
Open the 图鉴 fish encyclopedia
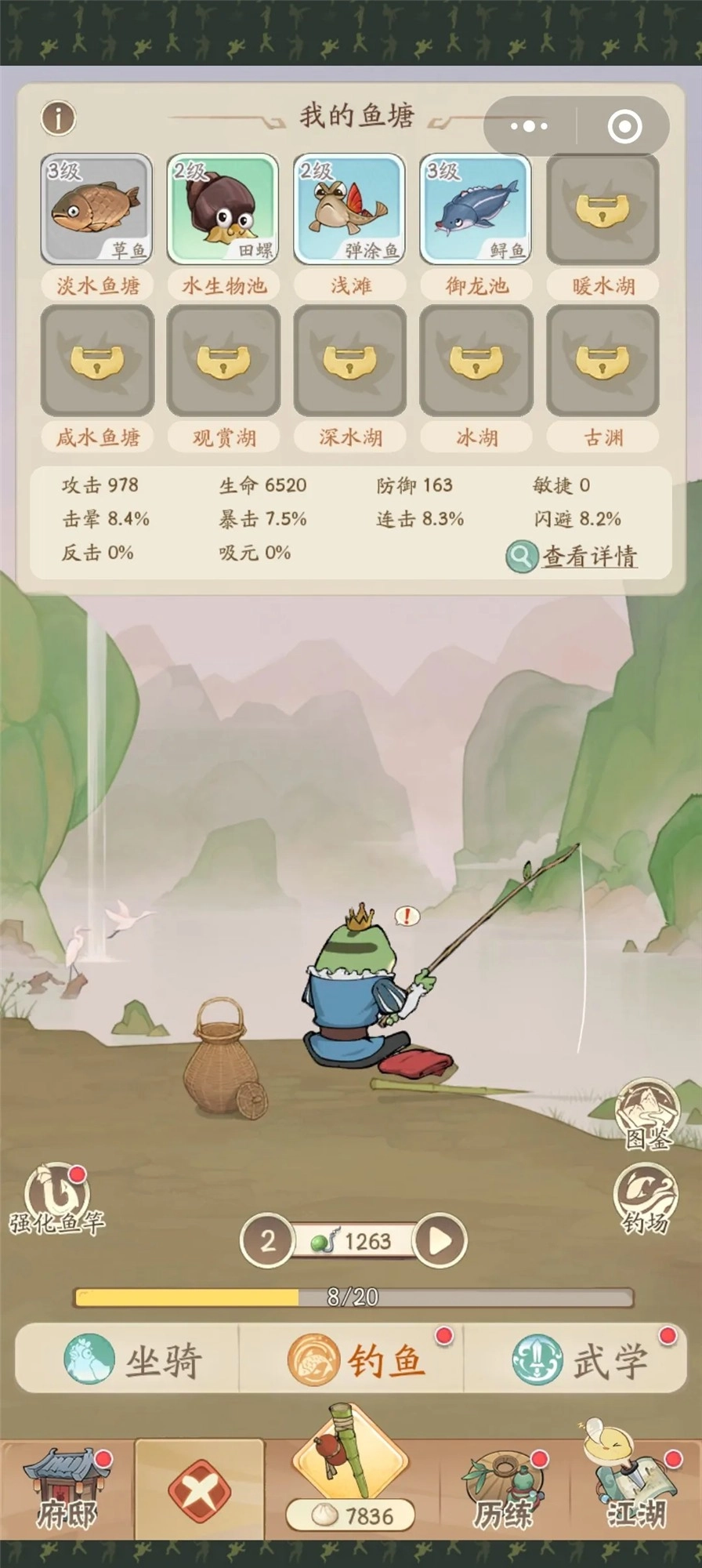pos(647,1113)
